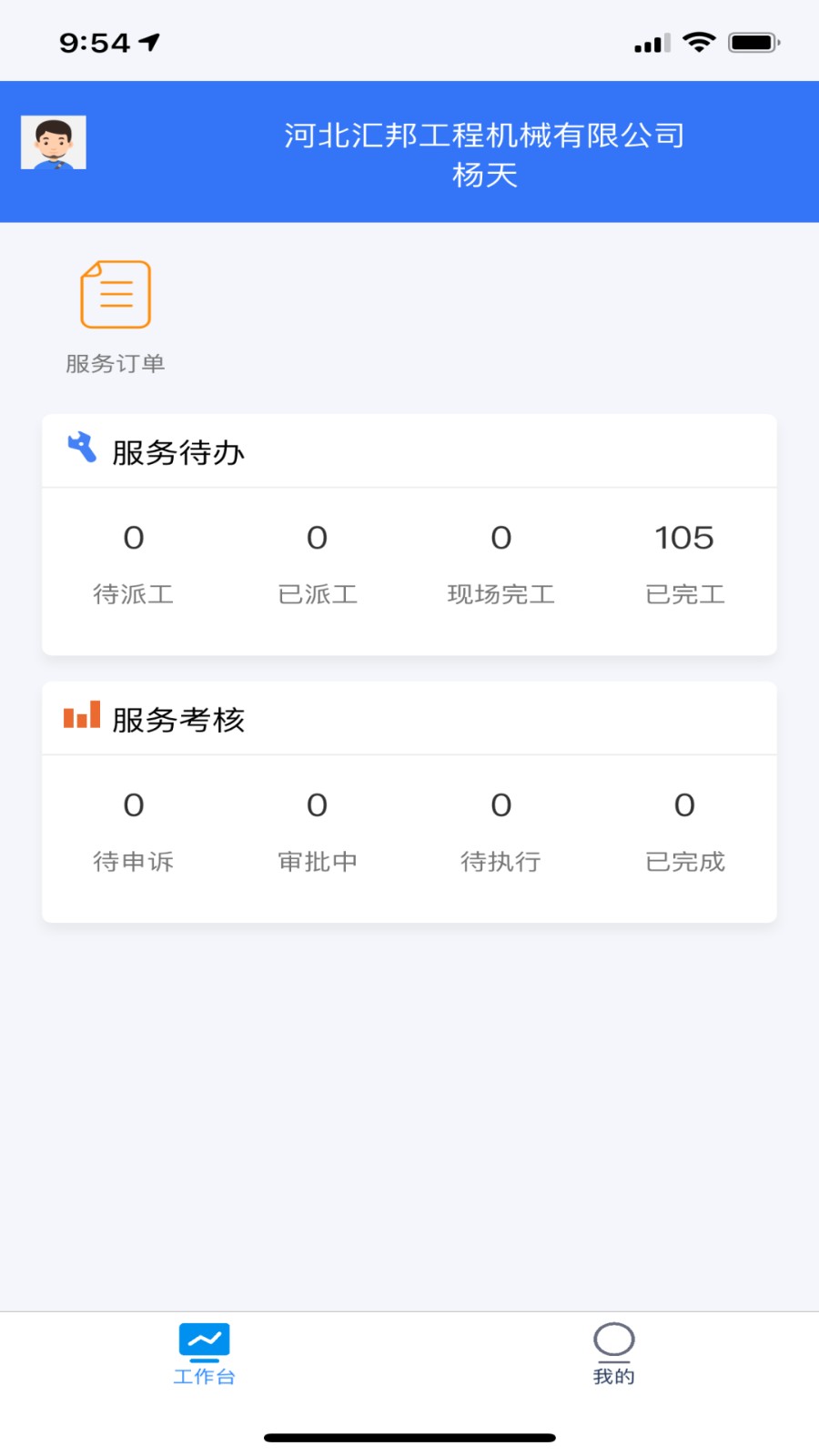Tap the Wi-Fi icon in status bar

697,40
